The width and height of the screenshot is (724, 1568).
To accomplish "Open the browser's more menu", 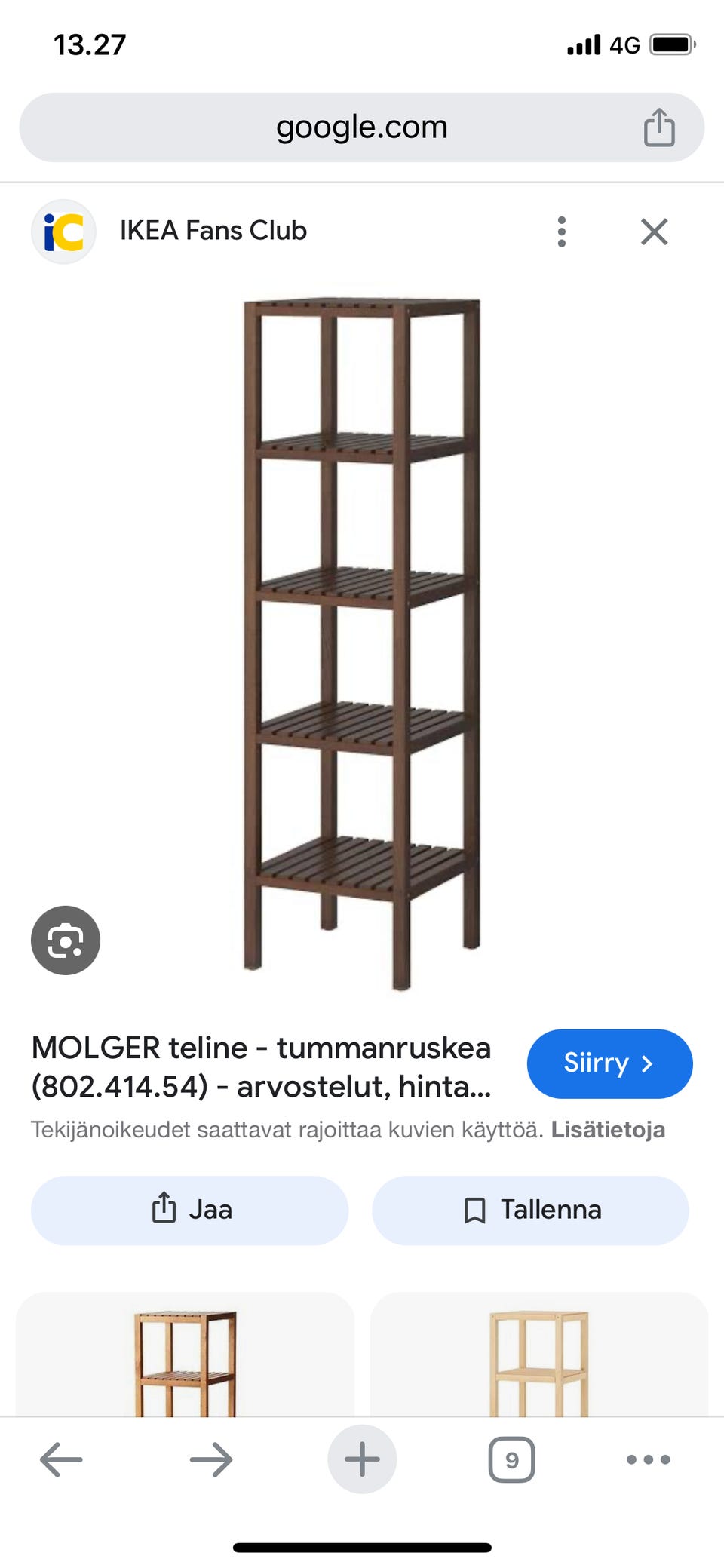I will tap(648, 1459).
